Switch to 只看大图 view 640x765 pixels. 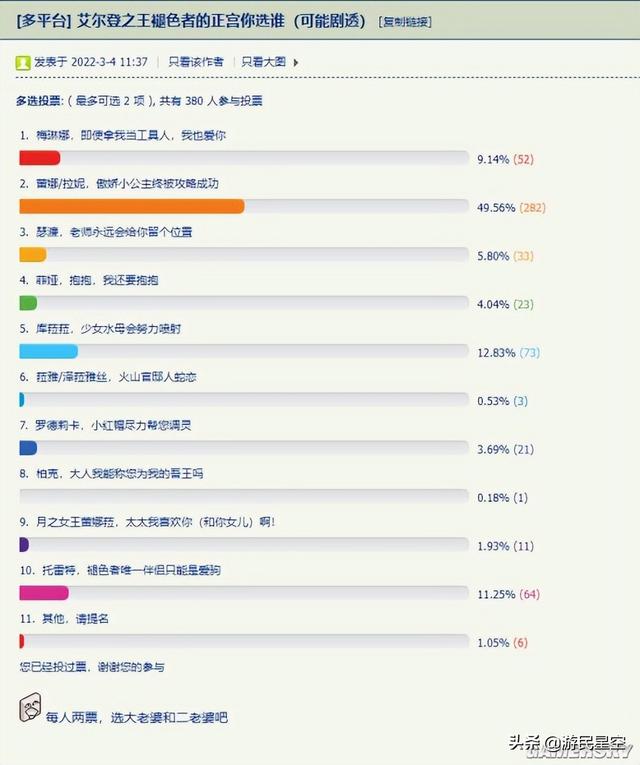264,62
